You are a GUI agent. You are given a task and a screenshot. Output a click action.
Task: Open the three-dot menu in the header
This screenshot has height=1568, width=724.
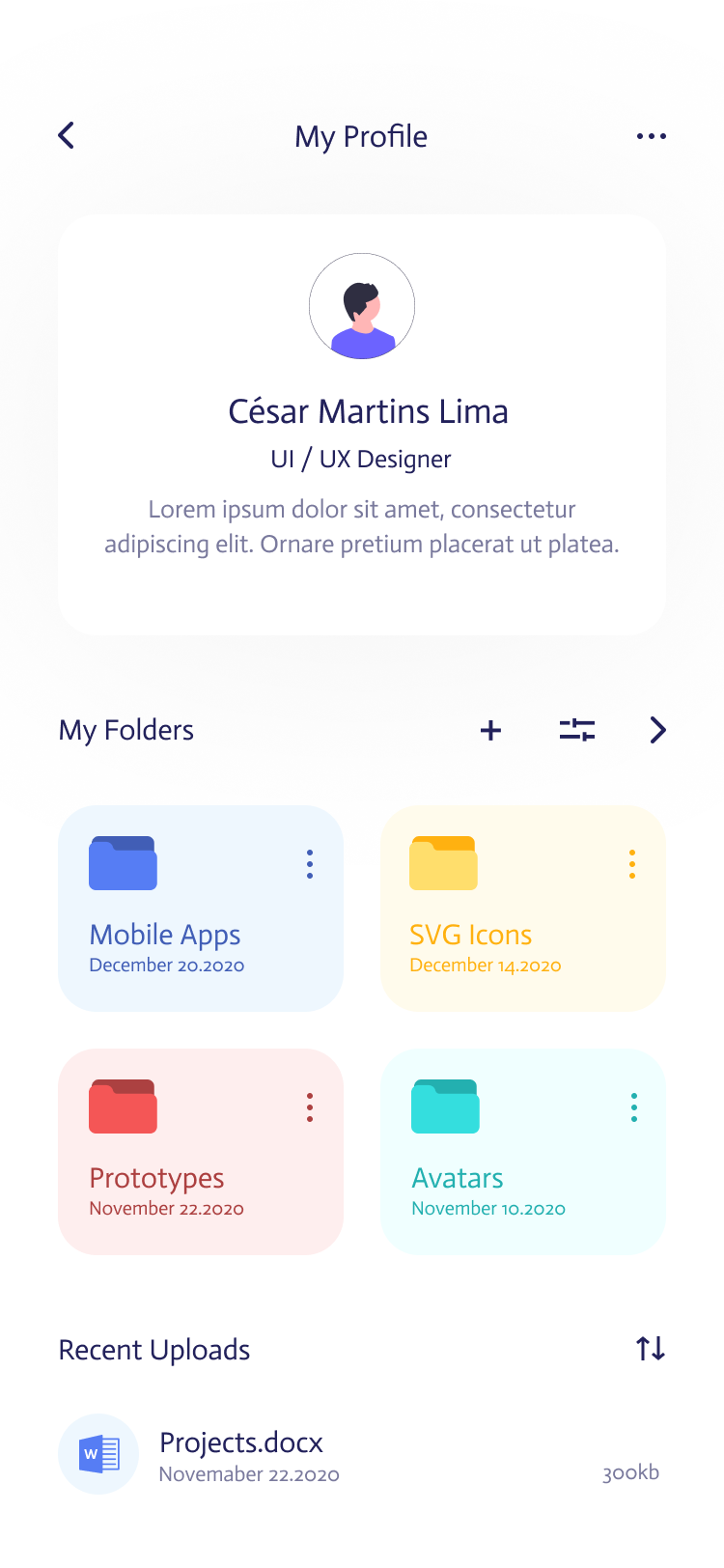[652, 136]
